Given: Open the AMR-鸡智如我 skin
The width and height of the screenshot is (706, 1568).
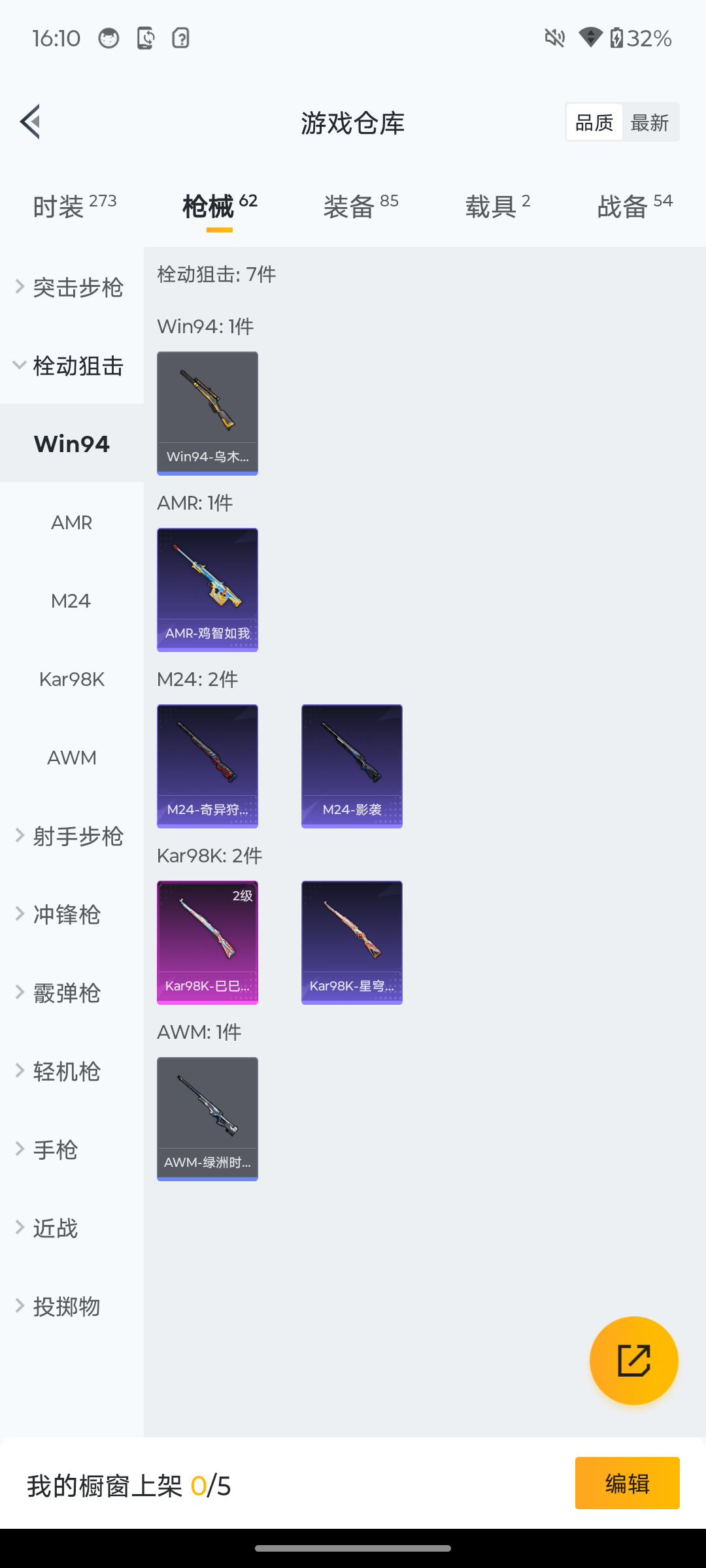Looking at the screenshot, I should [x=207, y=589].
